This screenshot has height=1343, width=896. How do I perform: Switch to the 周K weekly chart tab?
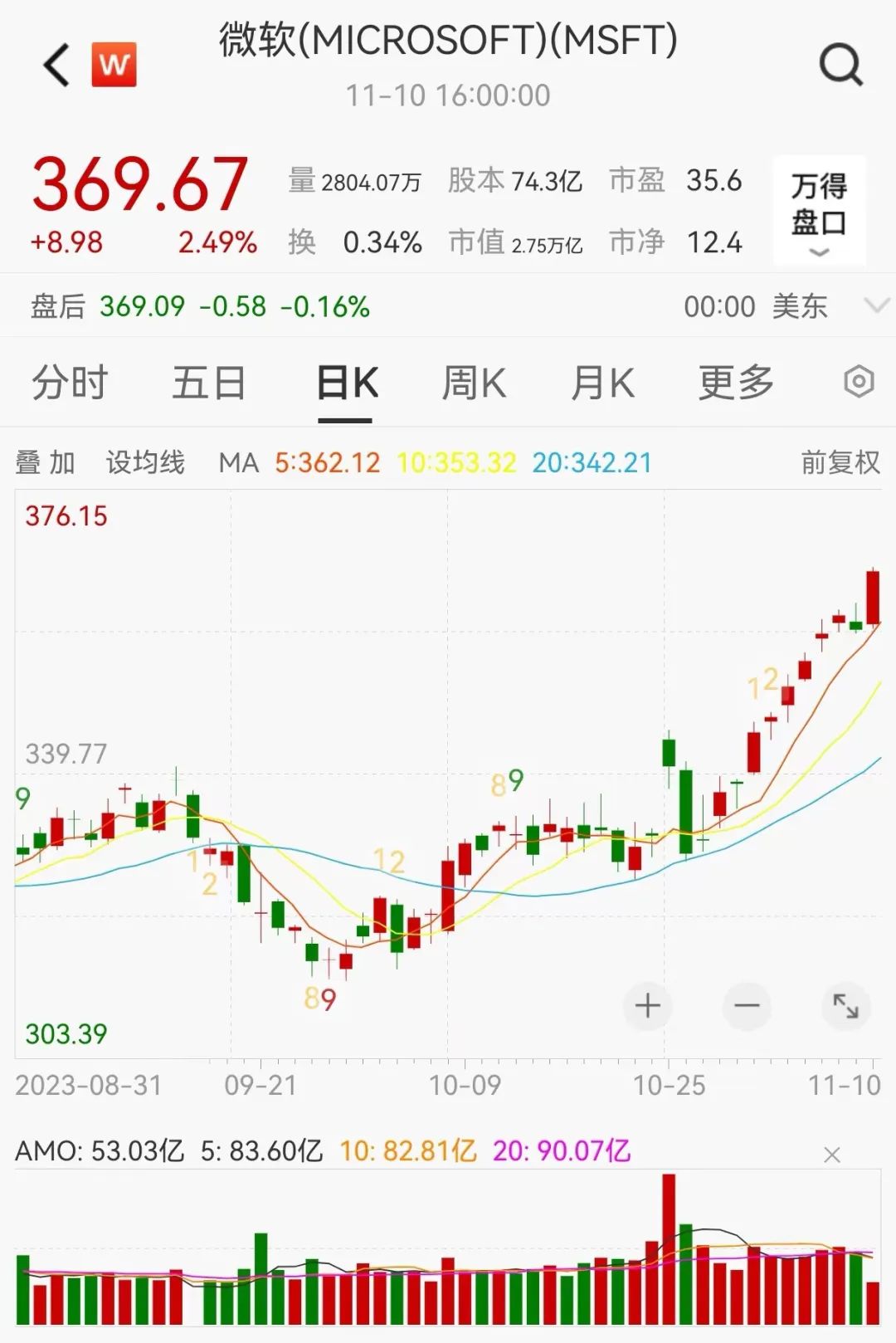click(473, 382)
